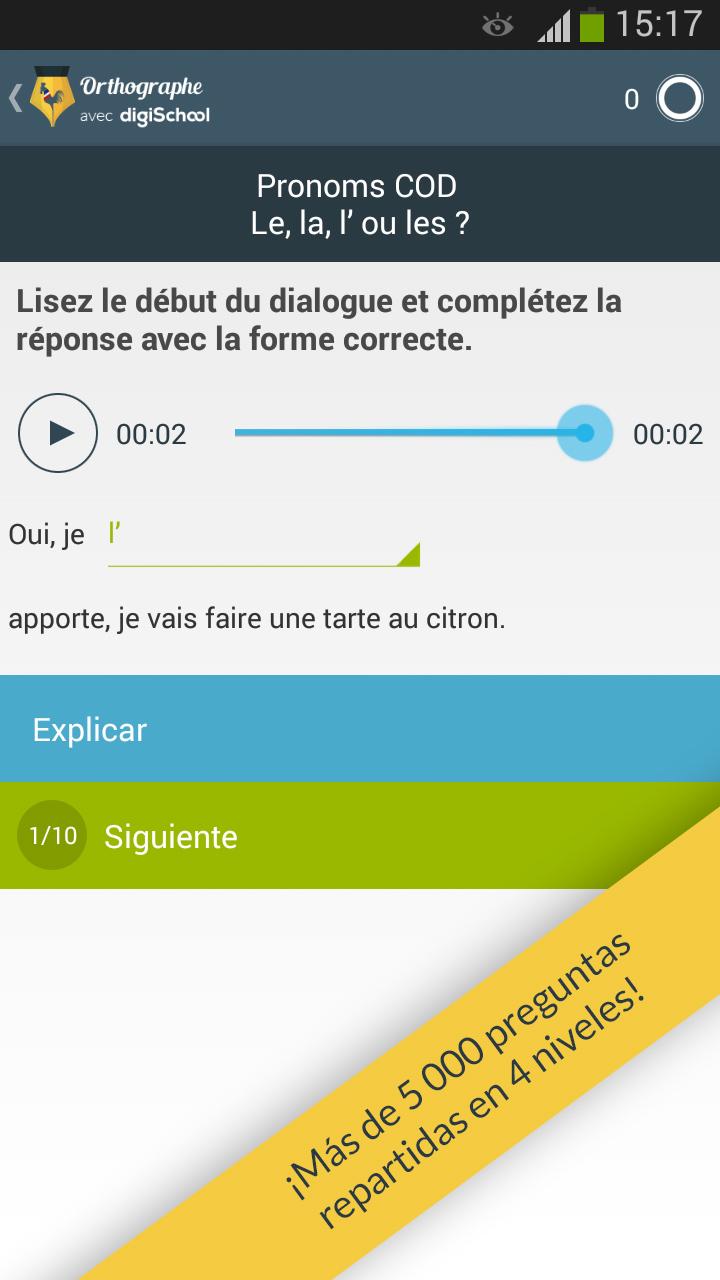This screenshot has width=720, height=1280.
Task: Tap the audio progress slider
Action: point(410,433)
